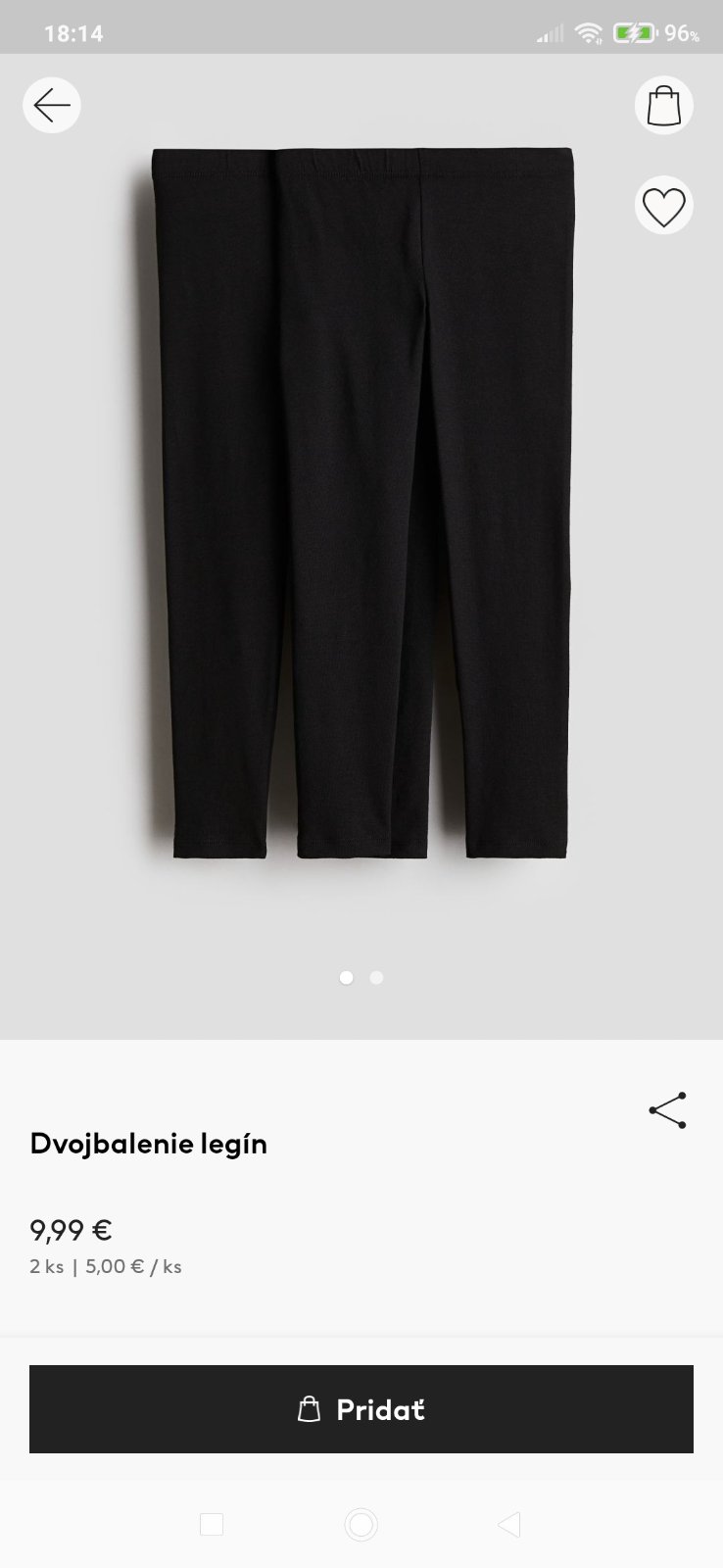723x1568 pixels.
Task: Open recent apps from navigation bar
Action: pyautogui.click(x=212, y=1524)
